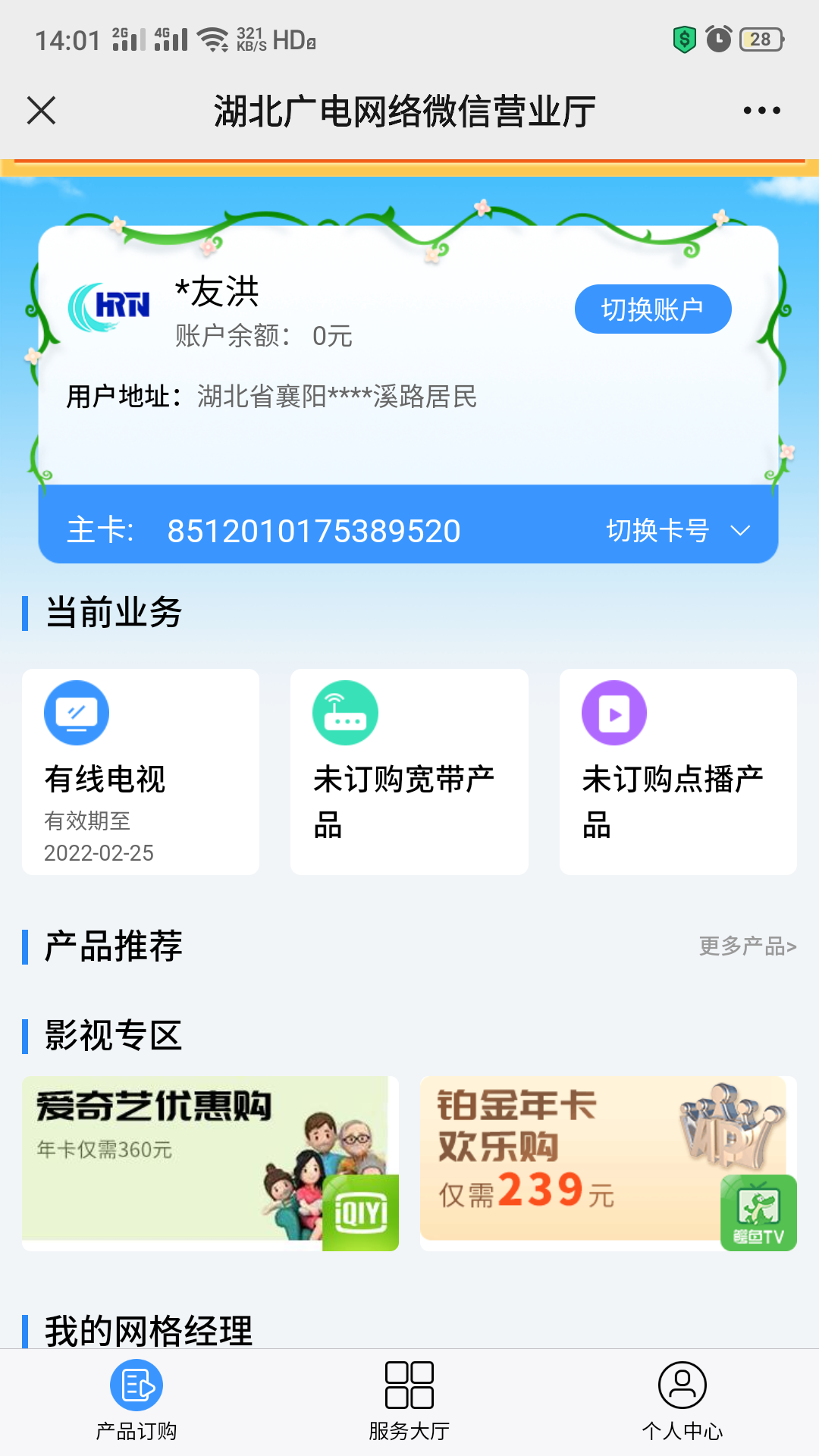Switch to the 产品订购 tab
The image size is (819, 1456).
(x=136, y=1401)
